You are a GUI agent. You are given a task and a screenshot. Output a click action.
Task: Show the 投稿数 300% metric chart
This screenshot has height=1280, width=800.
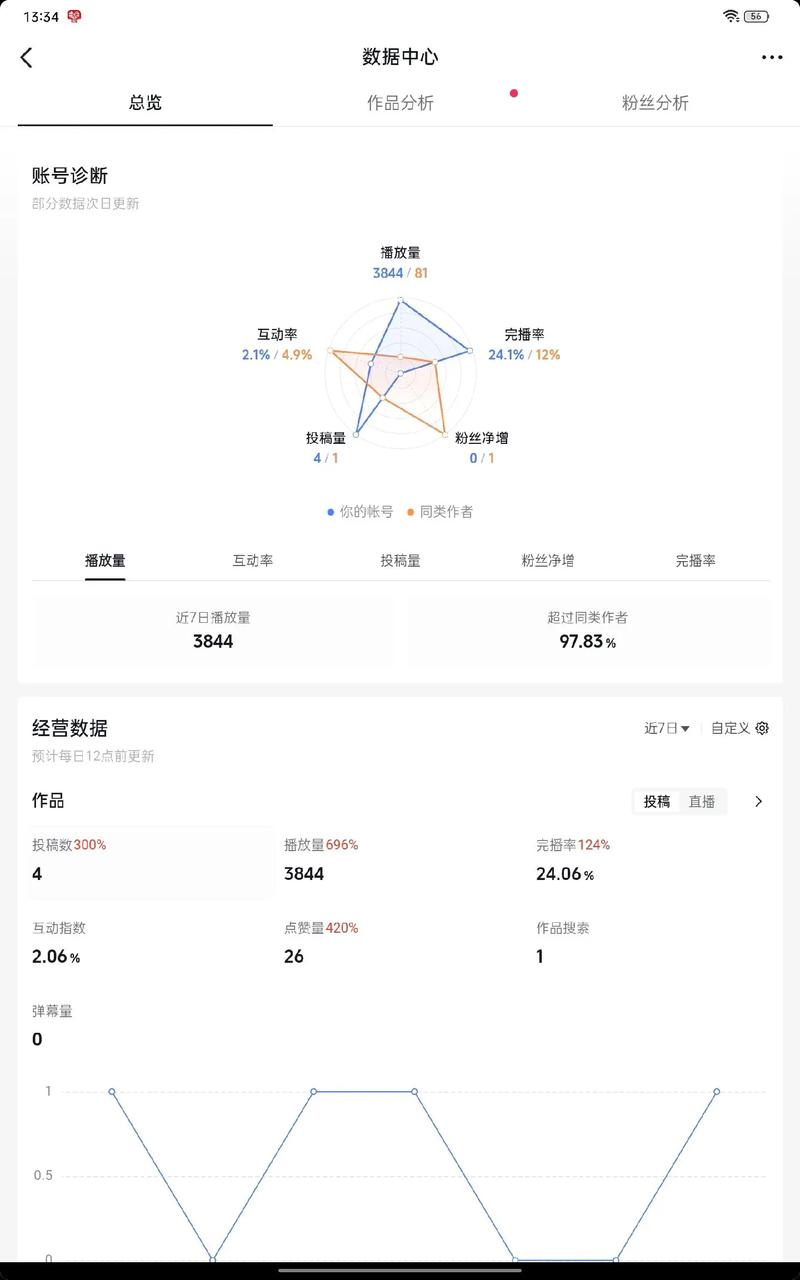[x=148, y=860]
